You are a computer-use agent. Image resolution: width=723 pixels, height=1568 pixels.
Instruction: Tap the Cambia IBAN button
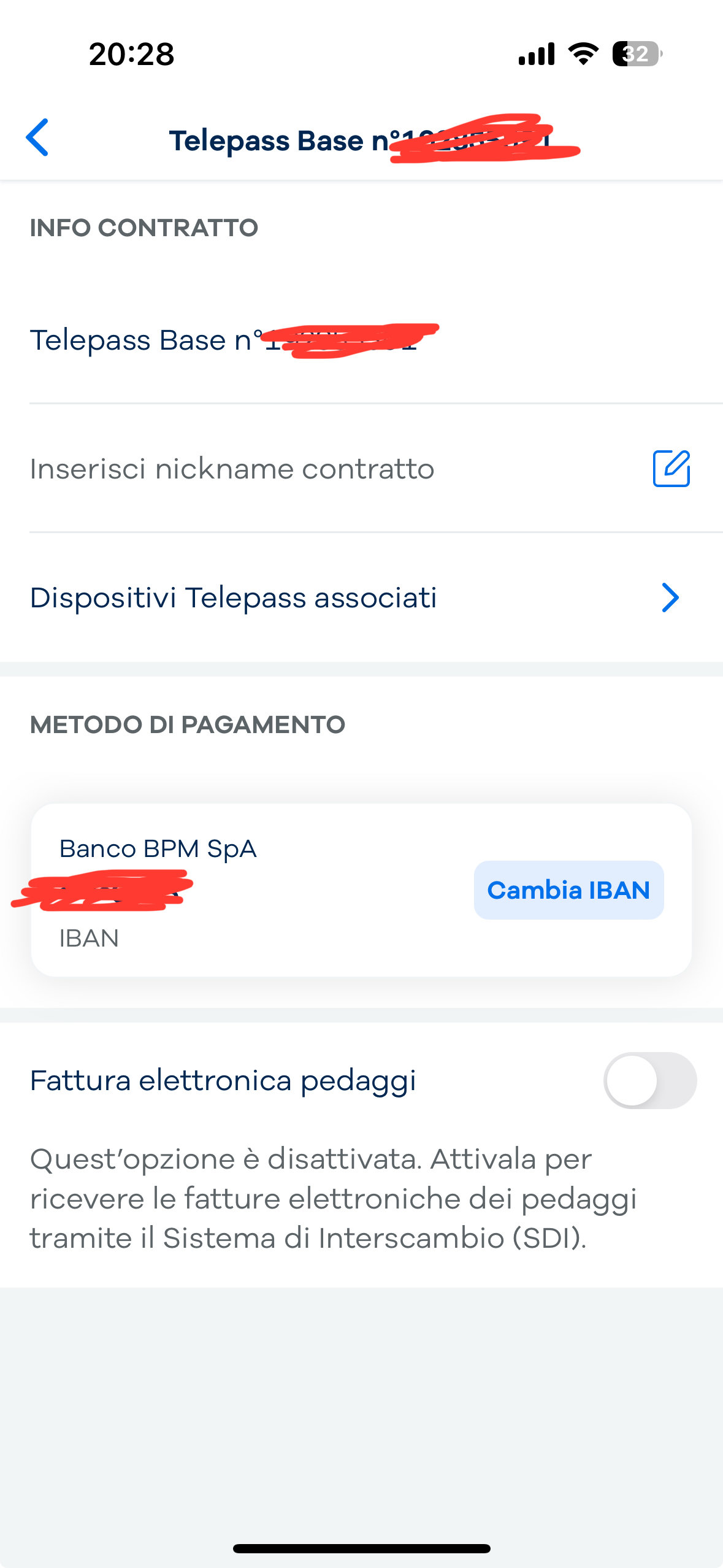[568, 890]
